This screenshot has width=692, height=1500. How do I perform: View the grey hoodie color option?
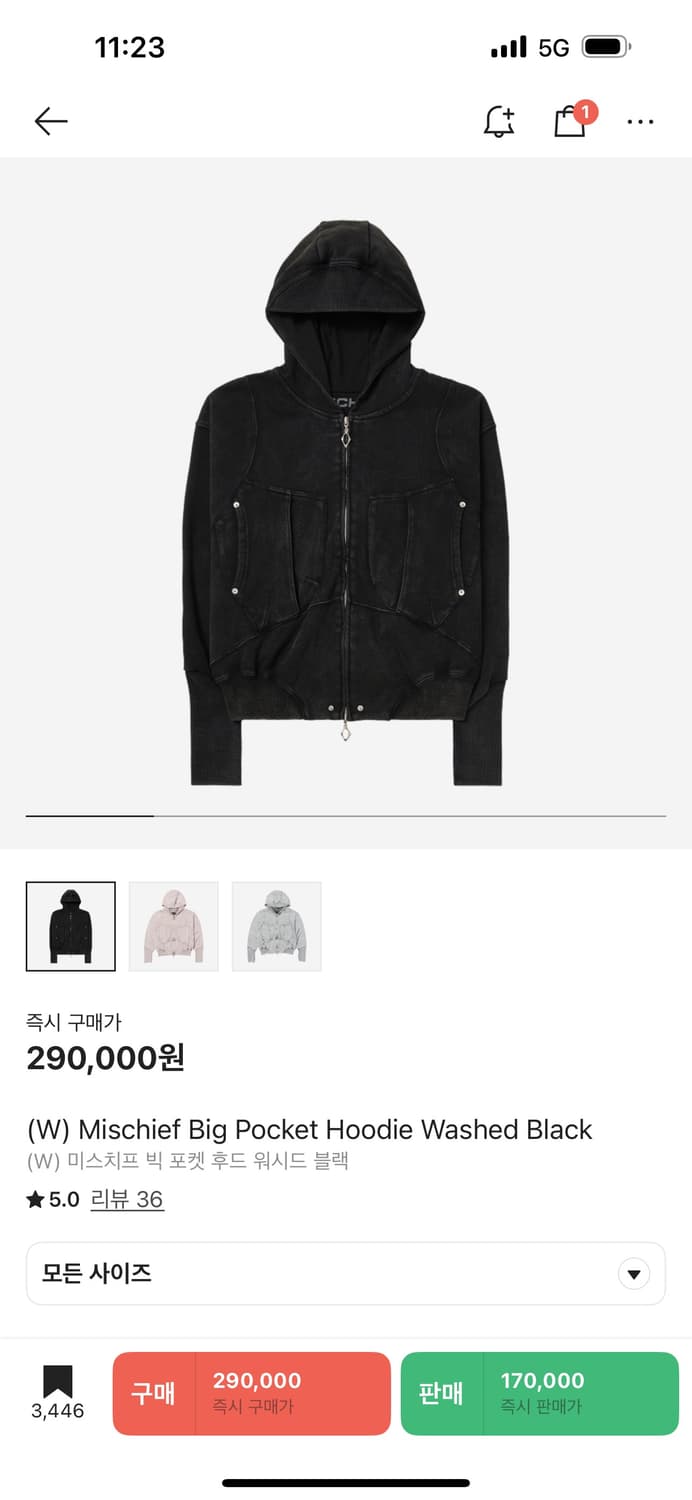tap(277, 926)
